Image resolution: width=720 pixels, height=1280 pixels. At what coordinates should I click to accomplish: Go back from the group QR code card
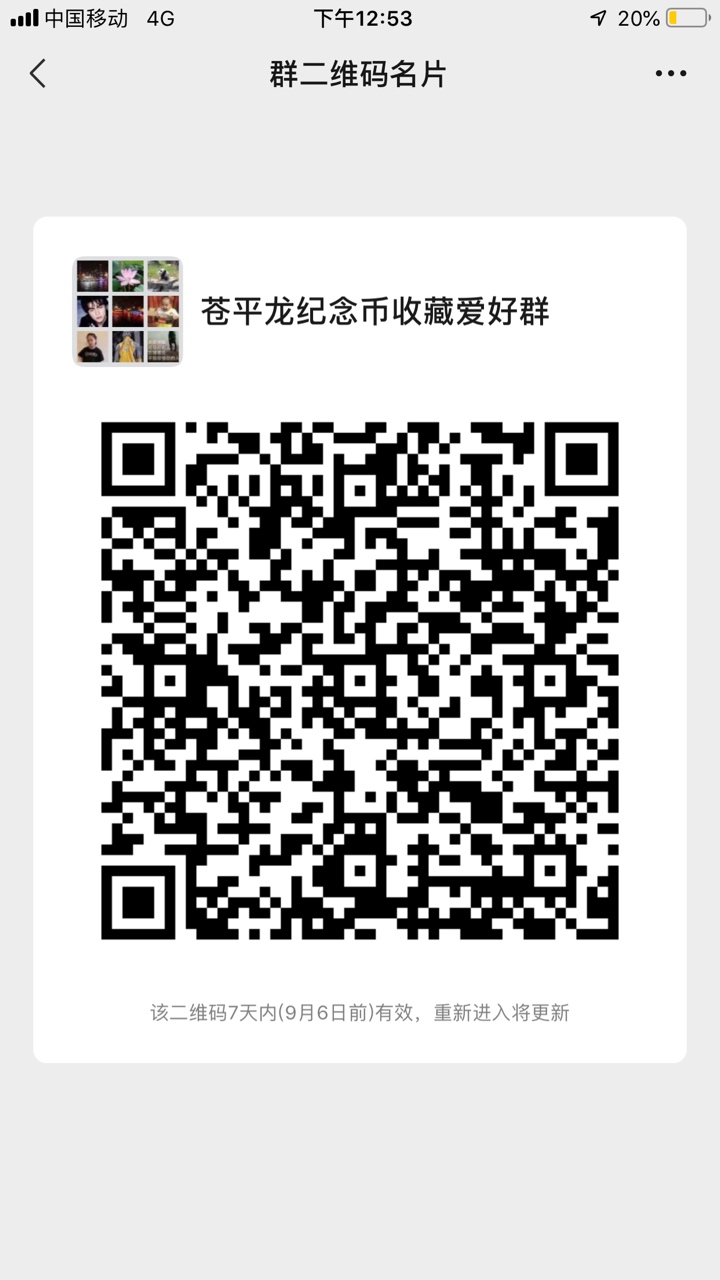click(38, 73)
